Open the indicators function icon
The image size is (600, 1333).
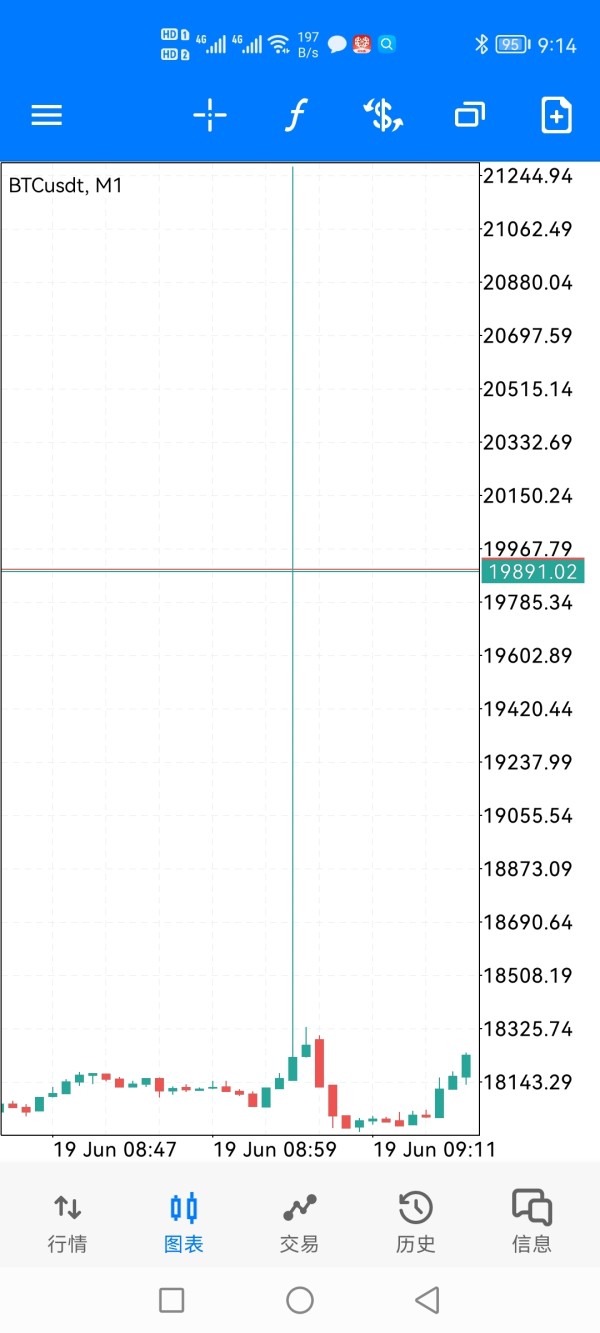[x=294, y=116]
